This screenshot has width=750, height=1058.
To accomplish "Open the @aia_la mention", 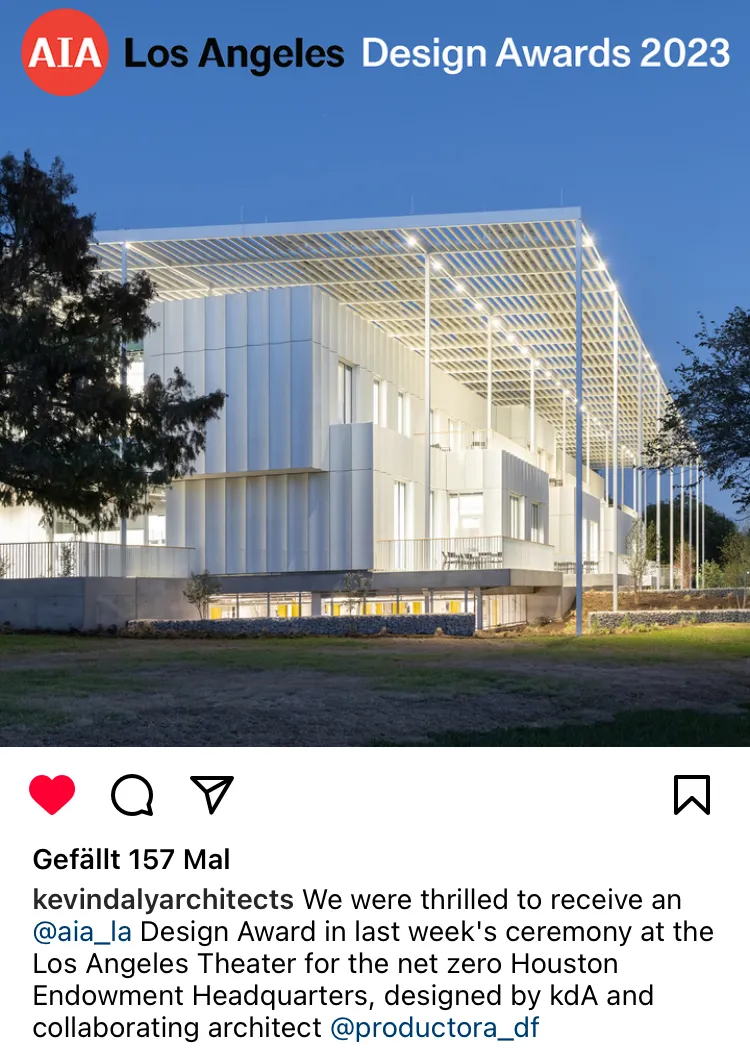I will point(82,932).
